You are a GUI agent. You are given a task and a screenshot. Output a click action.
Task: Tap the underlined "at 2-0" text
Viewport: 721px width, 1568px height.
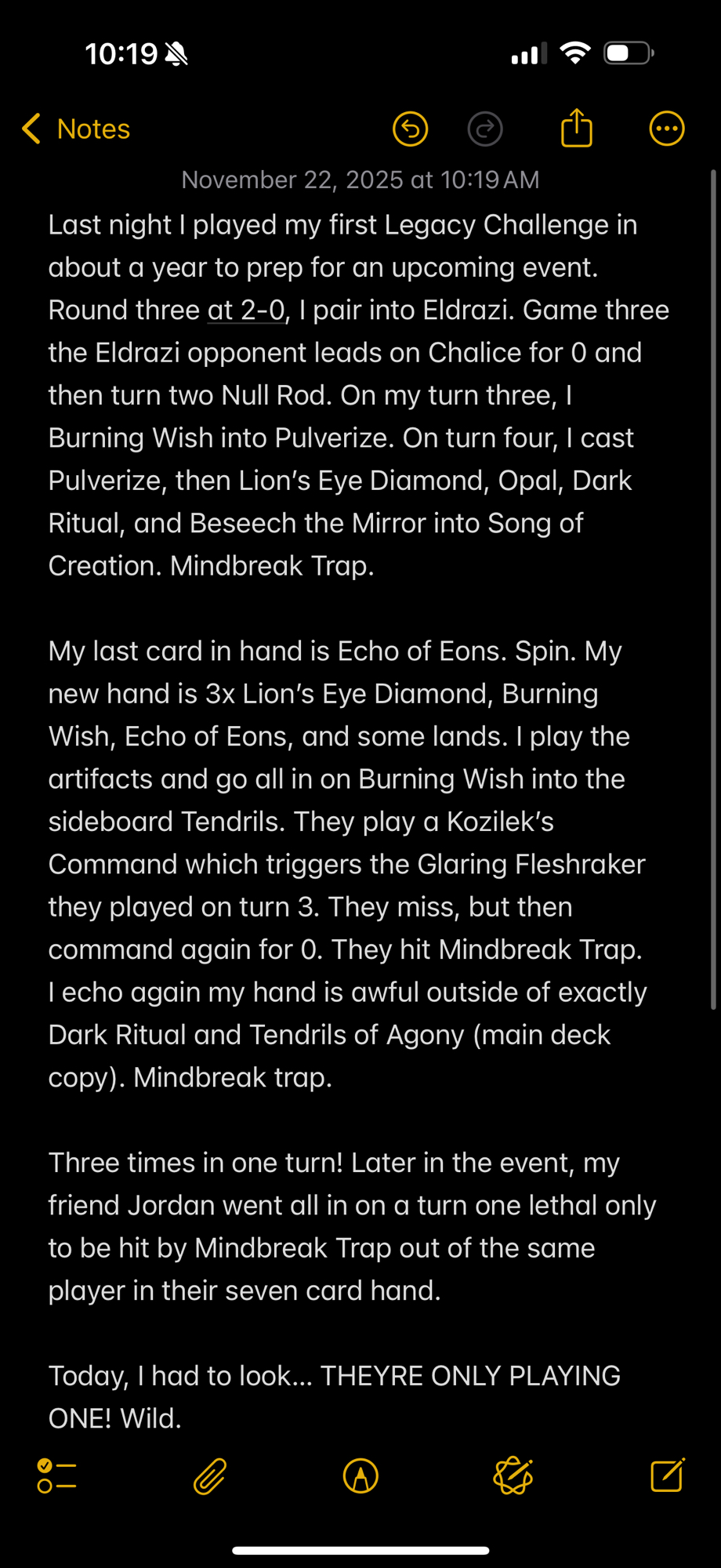(245, 310)
